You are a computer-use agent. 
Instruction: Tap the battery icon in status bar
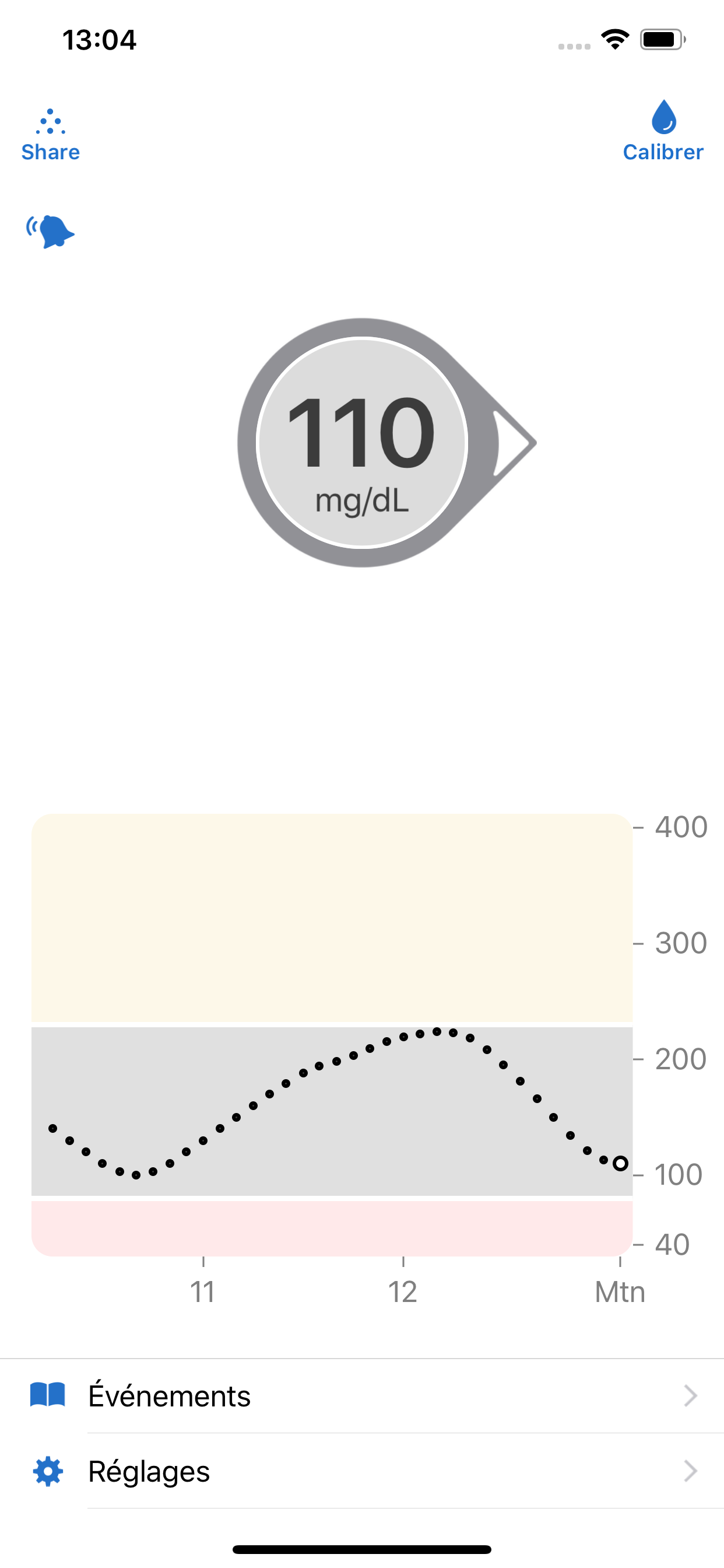tap(661, 38)
